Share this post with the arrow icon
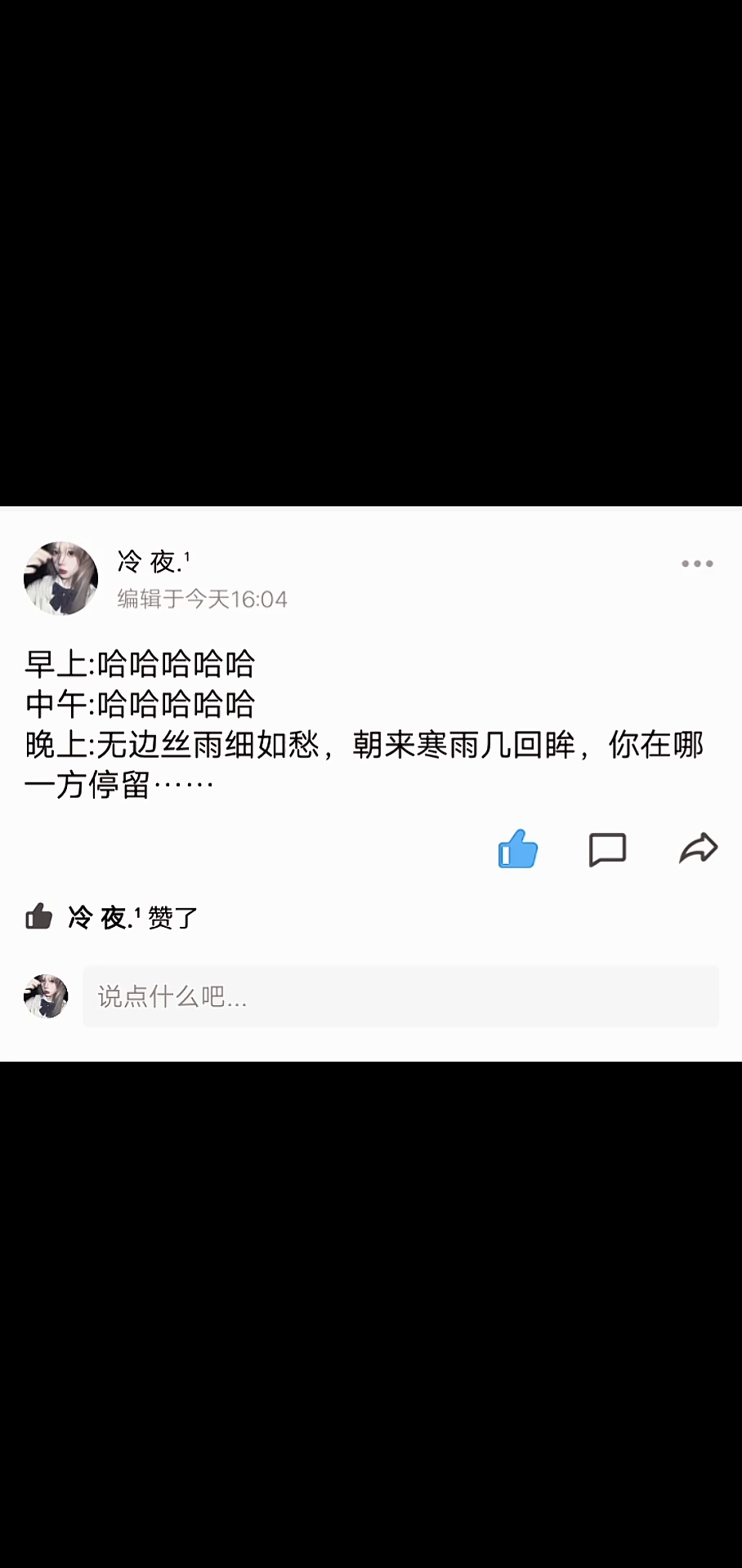 pyautogui.click(x=698, y=849)
